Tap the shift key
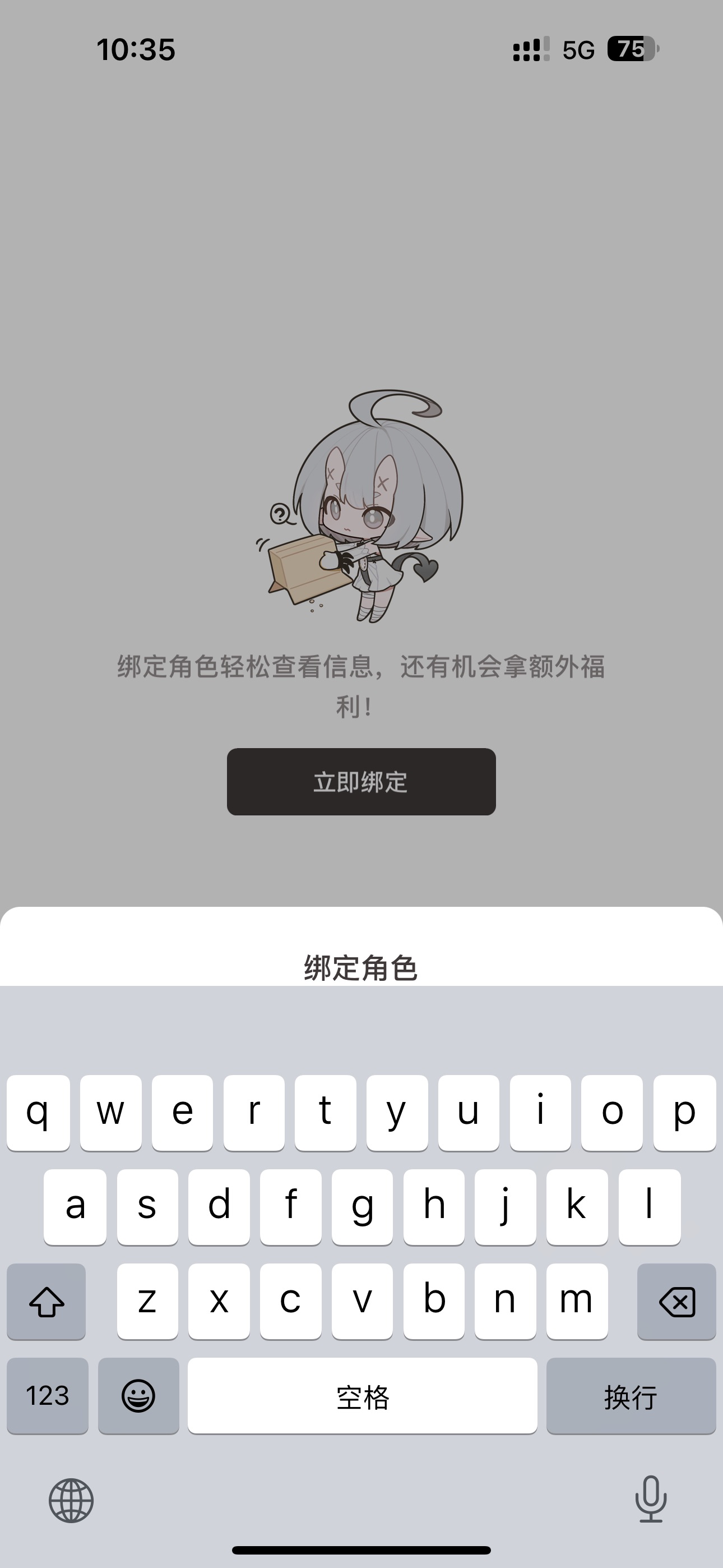 click(47, 1302)
